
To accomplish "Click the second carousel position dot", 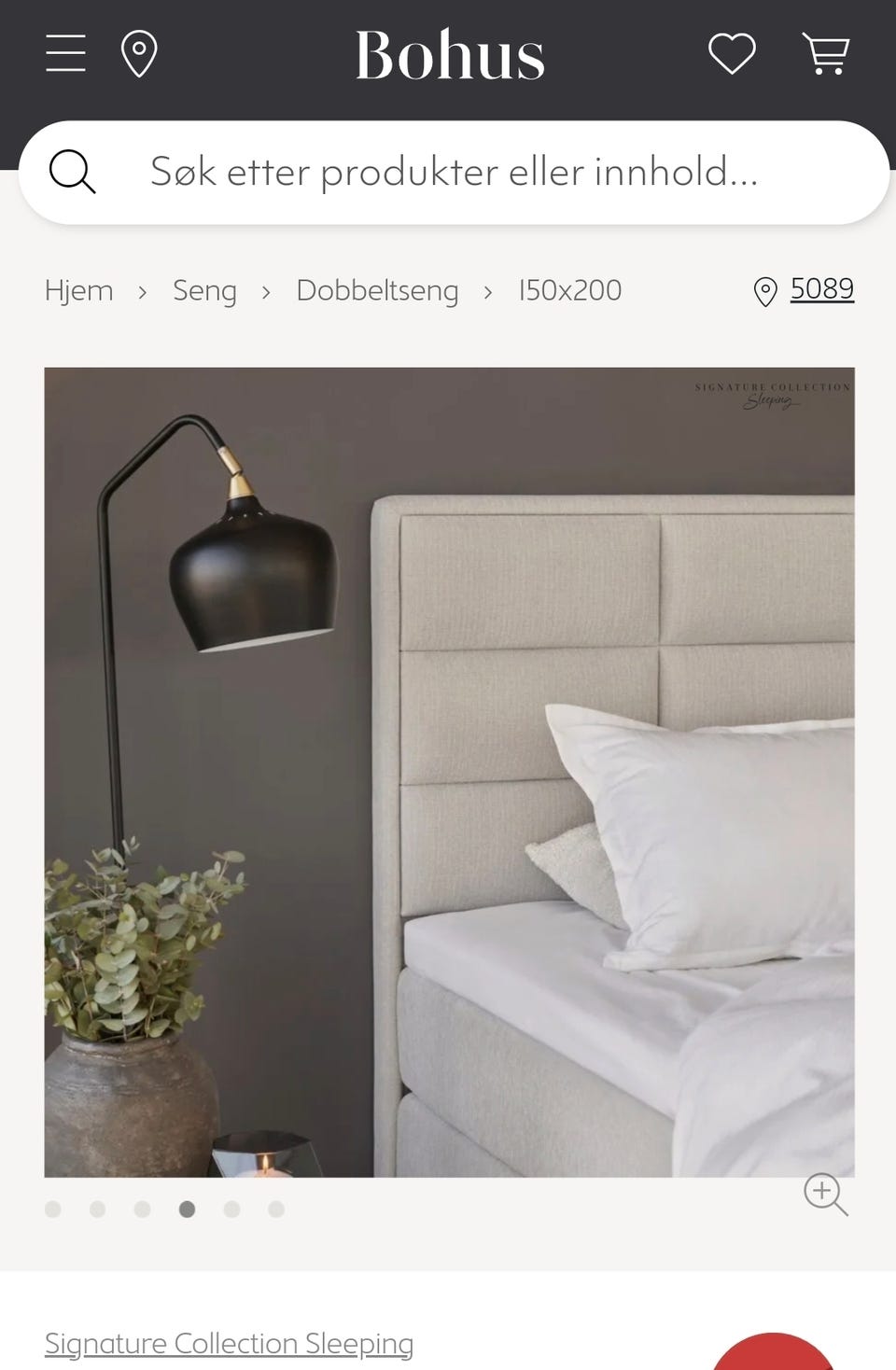I will pos(98,1209).
